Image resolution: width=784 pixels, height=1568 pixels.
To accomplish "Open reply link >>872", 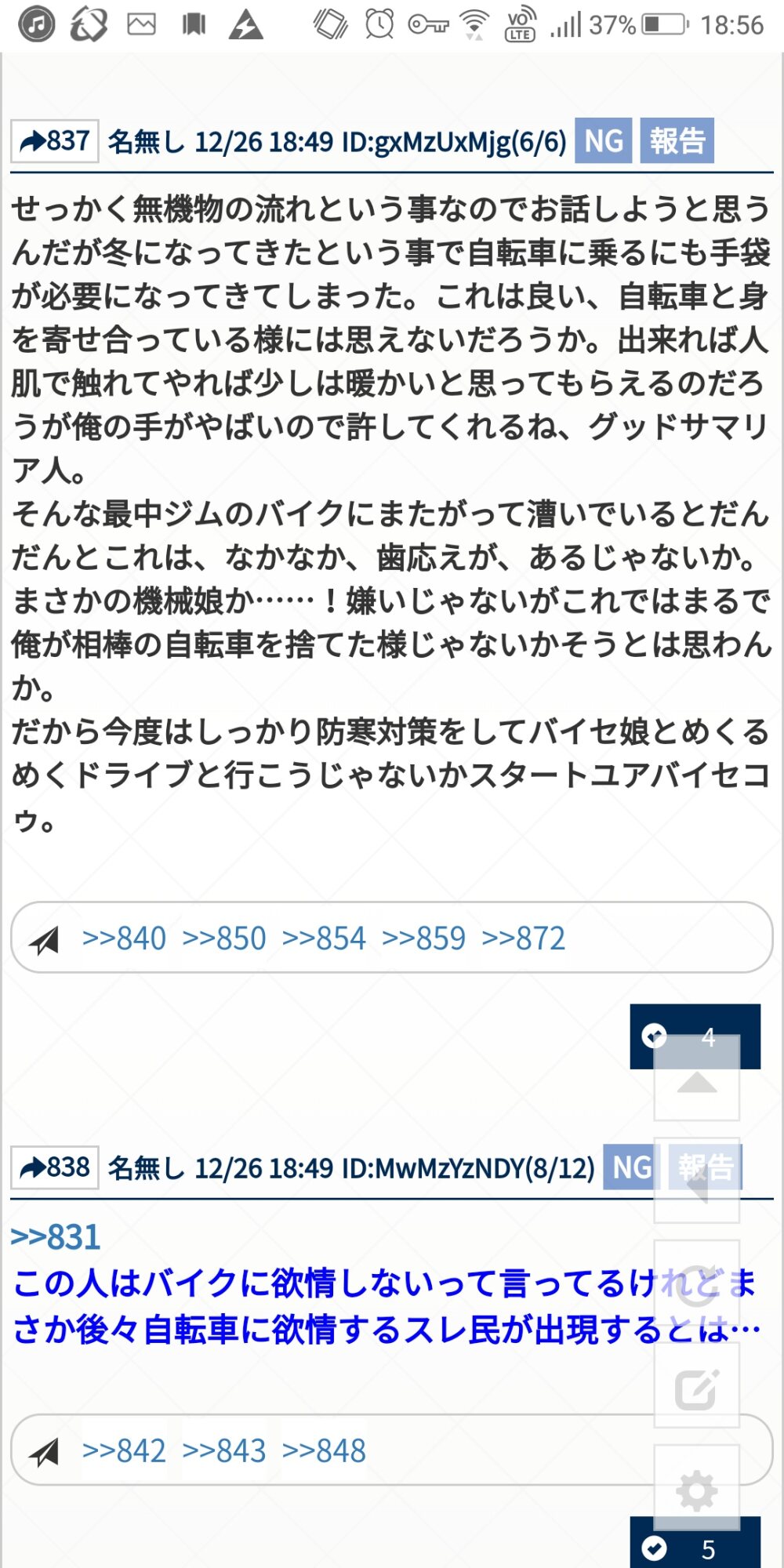I will click(523, 938).
